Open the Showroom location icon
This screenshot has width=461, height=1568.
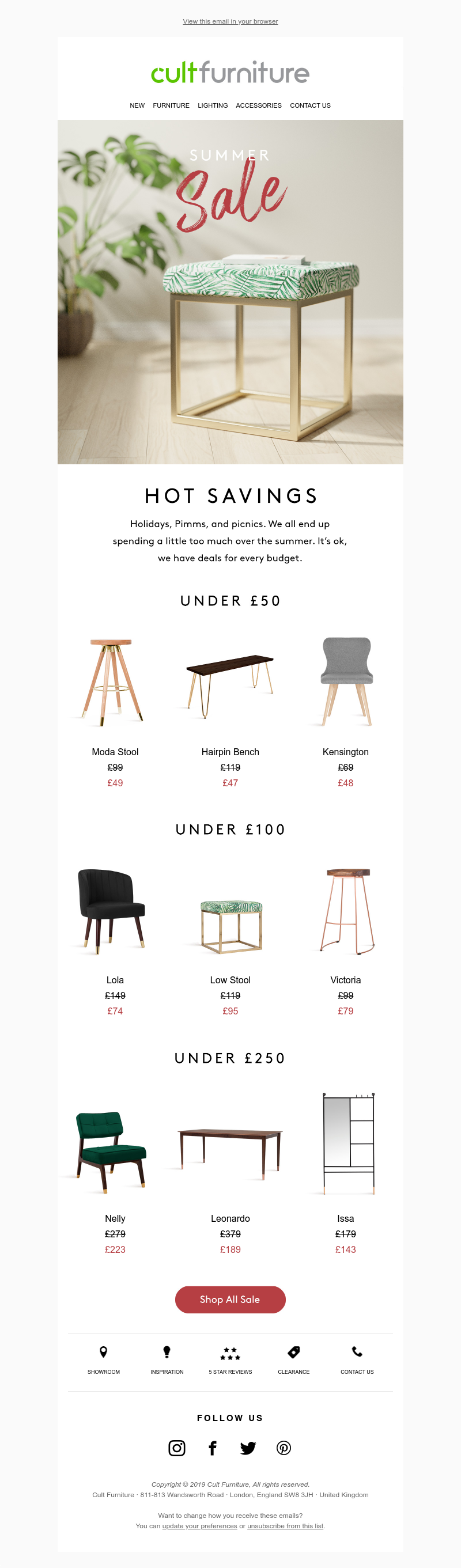(104, 1353)
